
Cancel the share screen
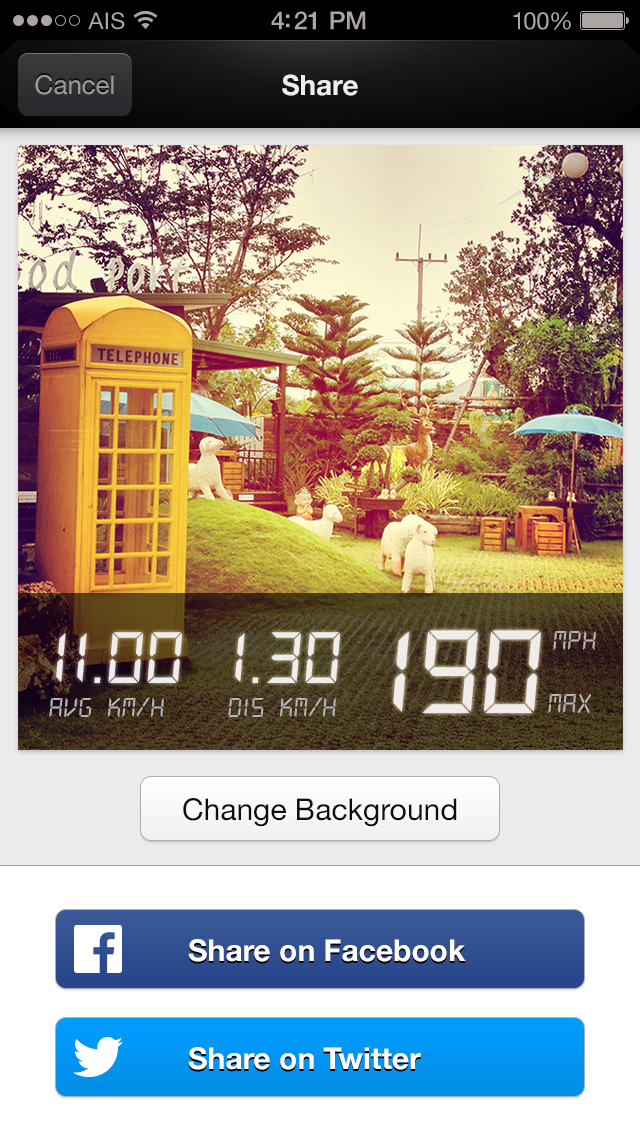[75, 85]
